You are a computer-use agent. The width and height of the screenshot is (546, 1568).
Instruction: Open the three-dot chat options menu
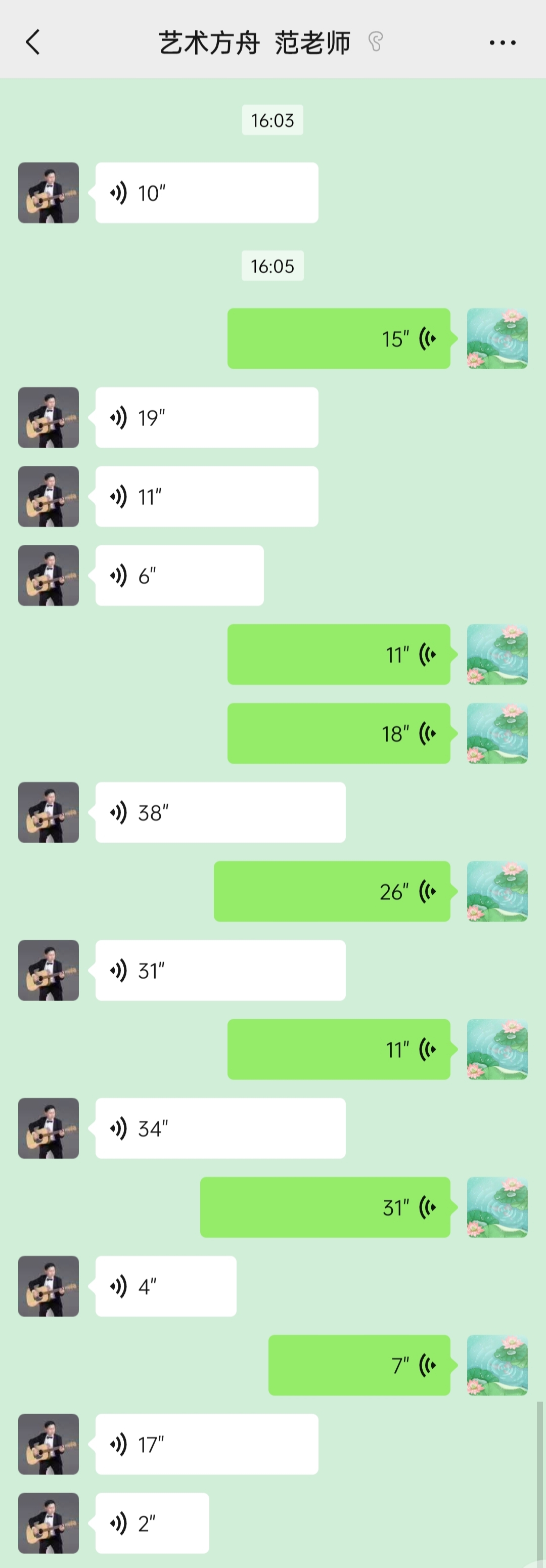tap(502, 42)
